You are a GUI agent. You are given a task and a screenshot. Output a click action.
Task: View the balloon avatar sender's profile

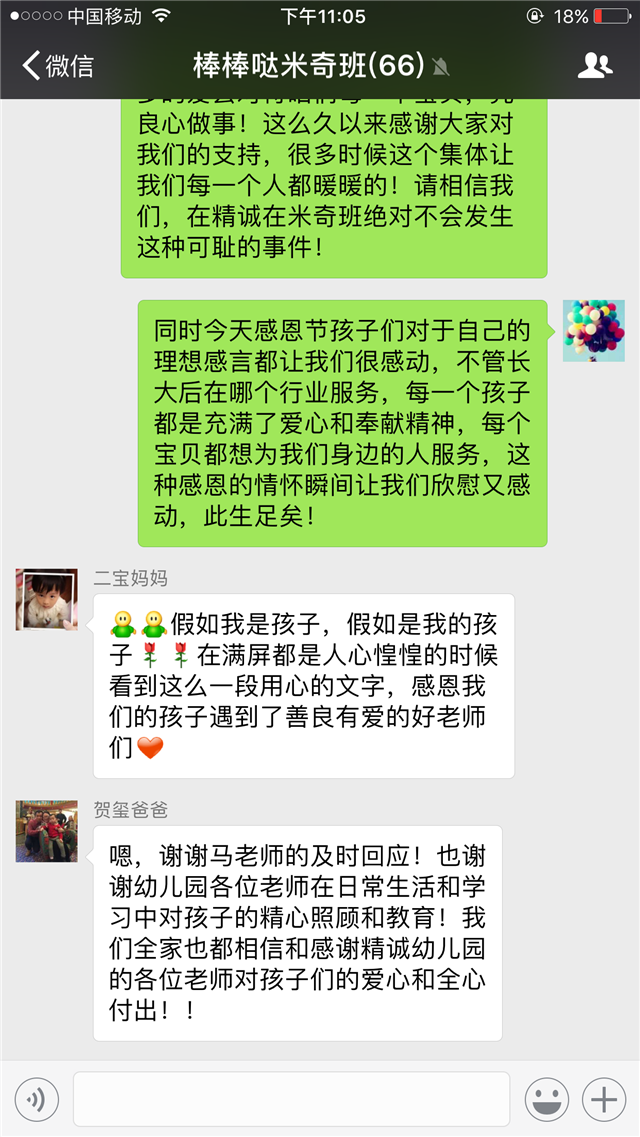coord(594,331)
